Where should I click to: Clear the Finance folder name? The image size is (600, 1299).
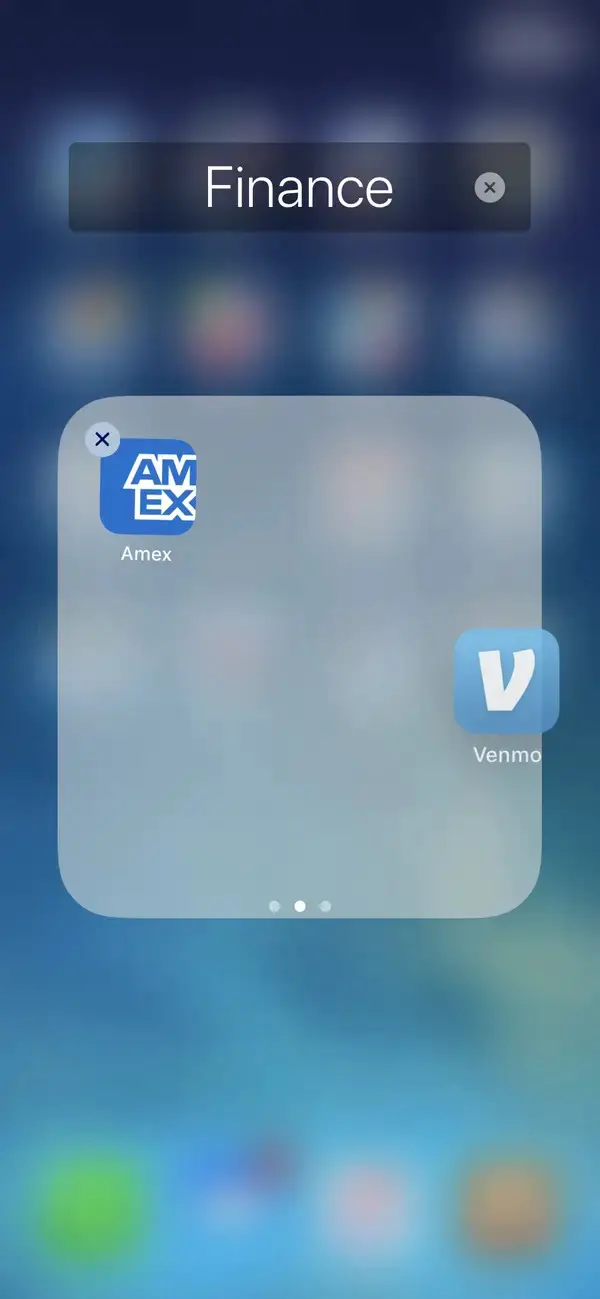(489, 188)
